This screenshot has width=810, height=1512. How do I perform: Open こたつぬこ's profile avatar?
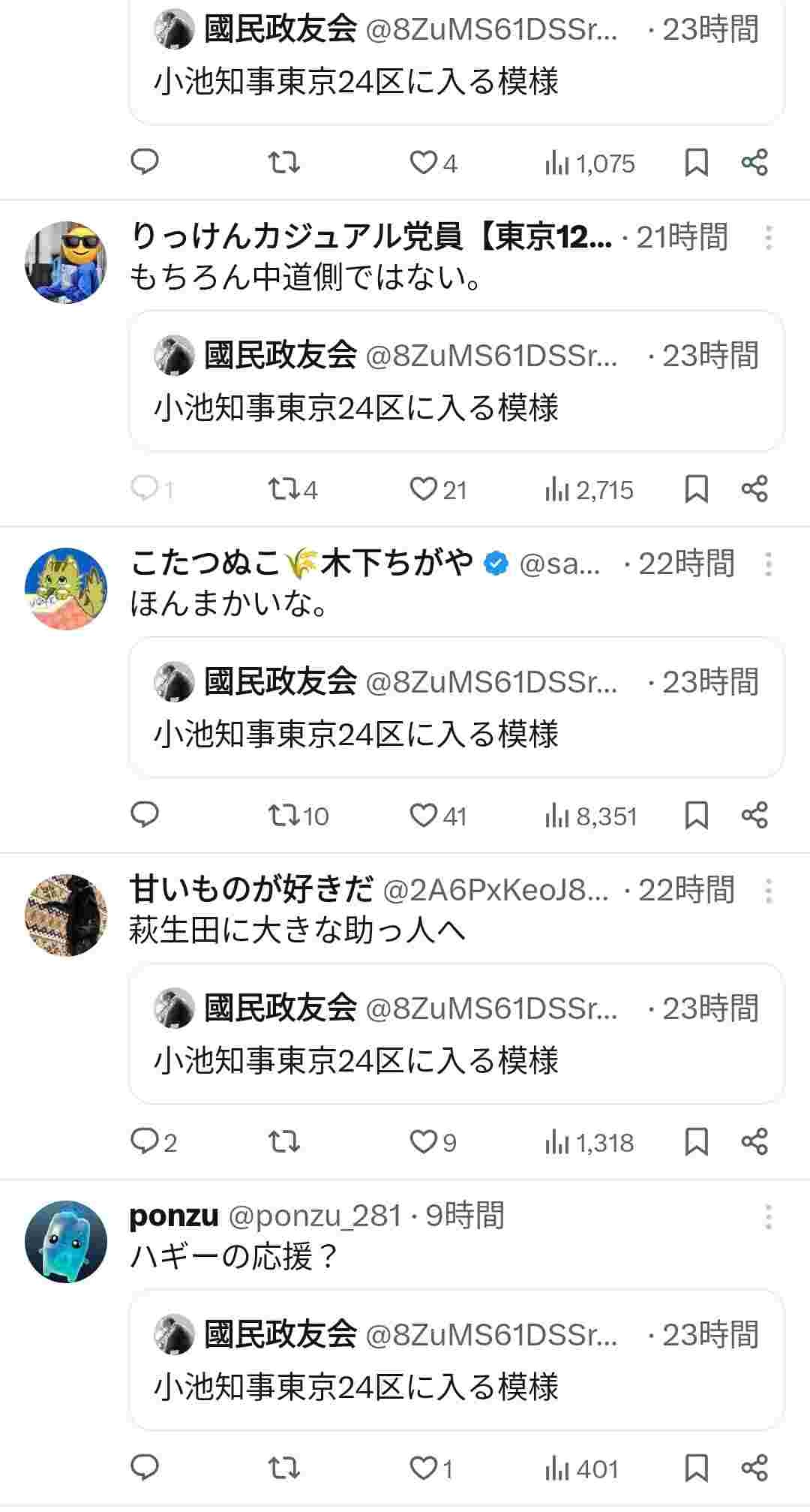click(x=66, y=589)
